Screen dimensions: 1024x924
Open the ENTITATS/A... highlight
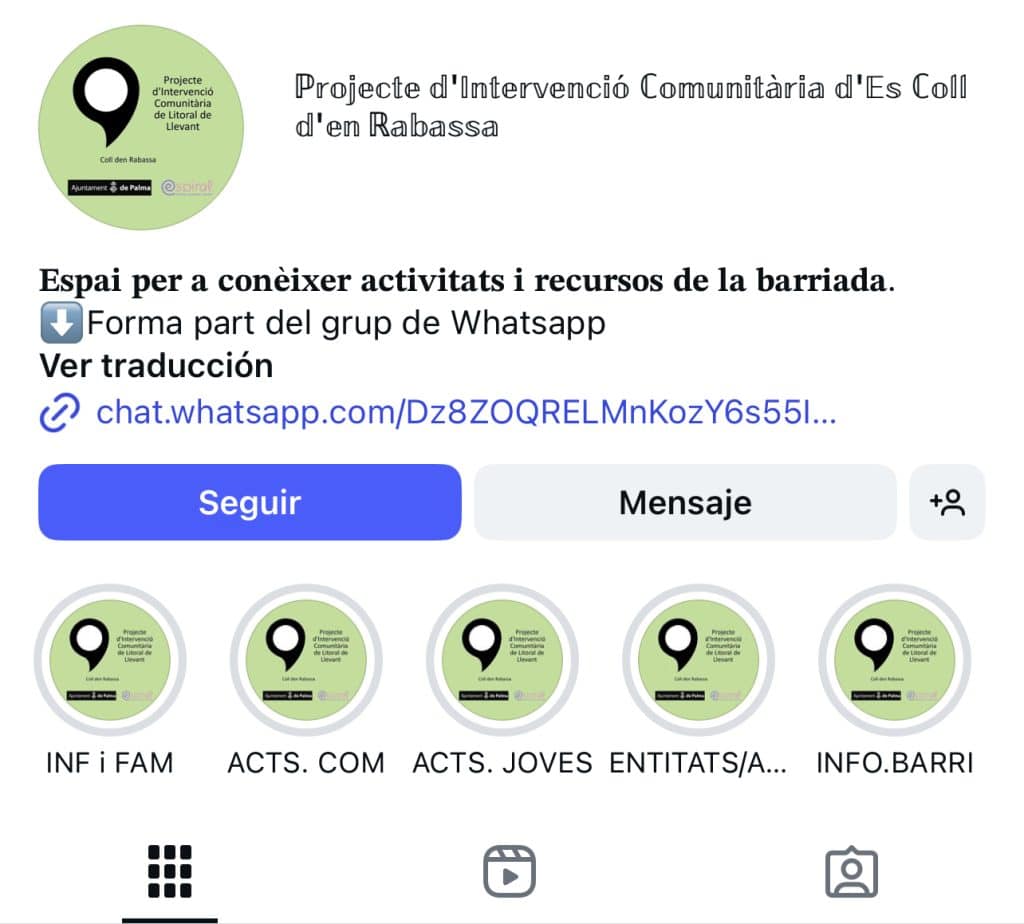click(x=698, y=661)
